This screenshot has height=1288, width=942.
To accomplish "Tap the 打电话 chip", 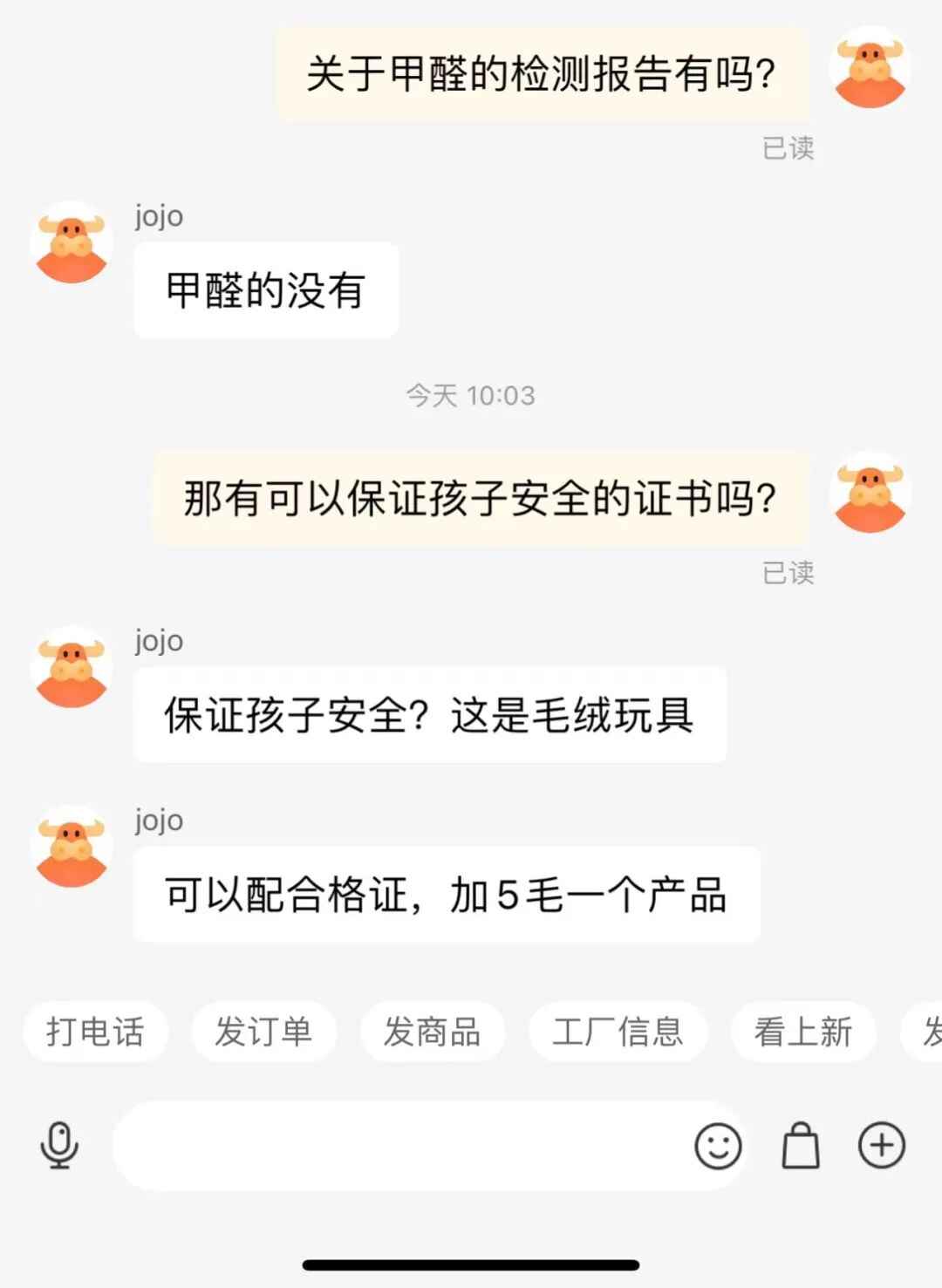I will click(95, 1032).
